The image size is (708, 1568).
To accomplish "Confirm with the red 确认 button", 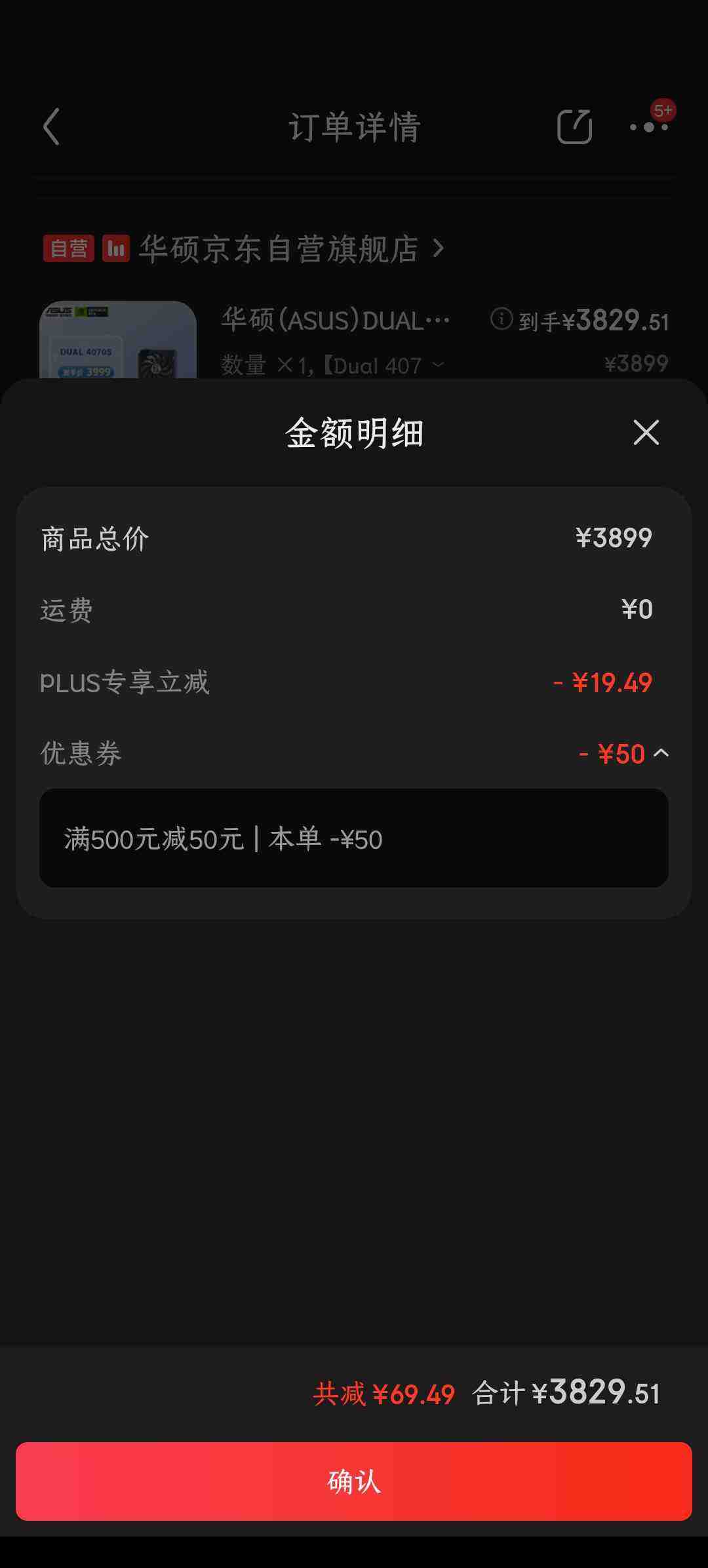I will [354, 1483].
